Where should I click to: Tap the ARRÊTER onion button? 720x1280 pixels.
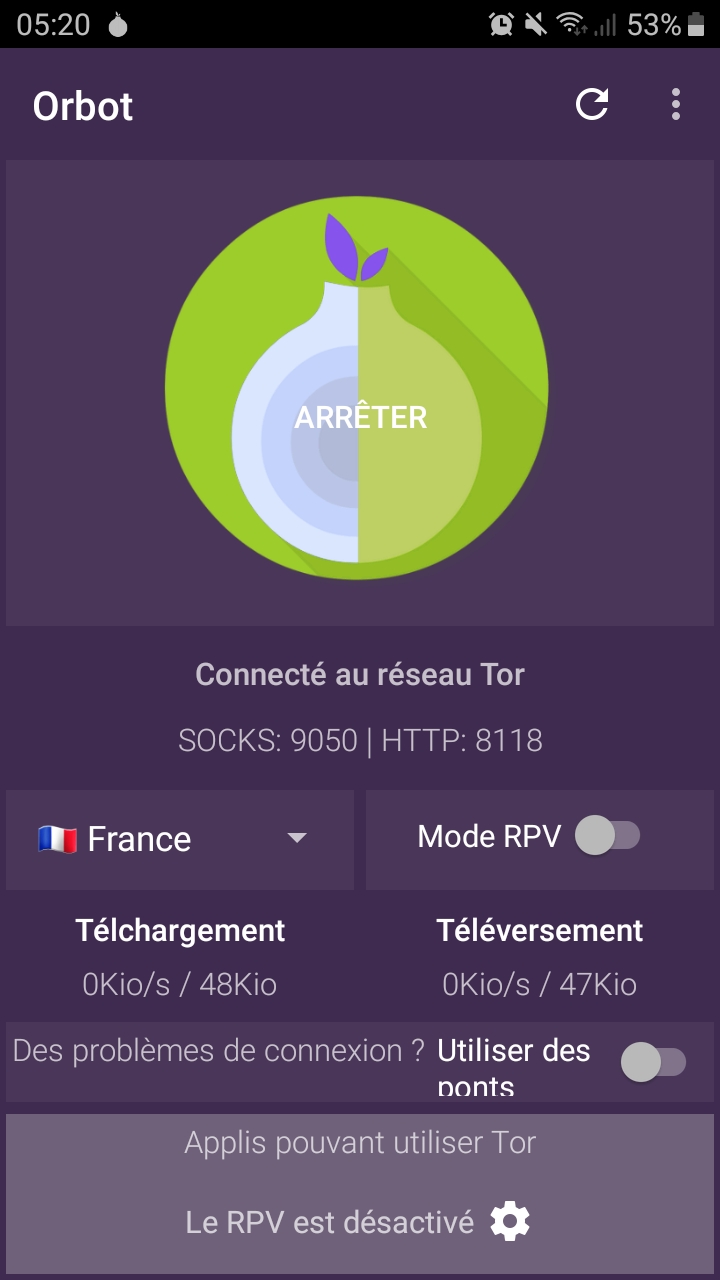tap(357, 387)
